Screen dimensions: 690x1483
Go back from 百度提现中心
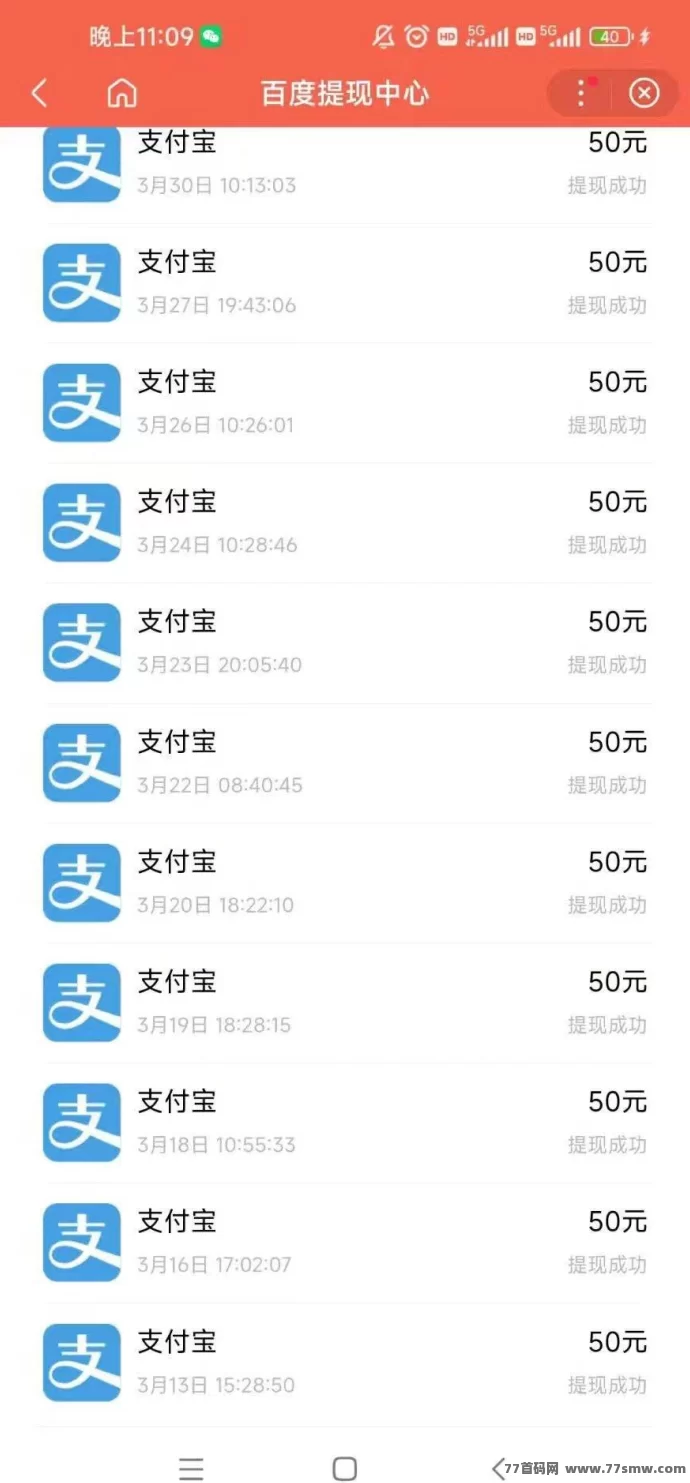pos(39,93)
